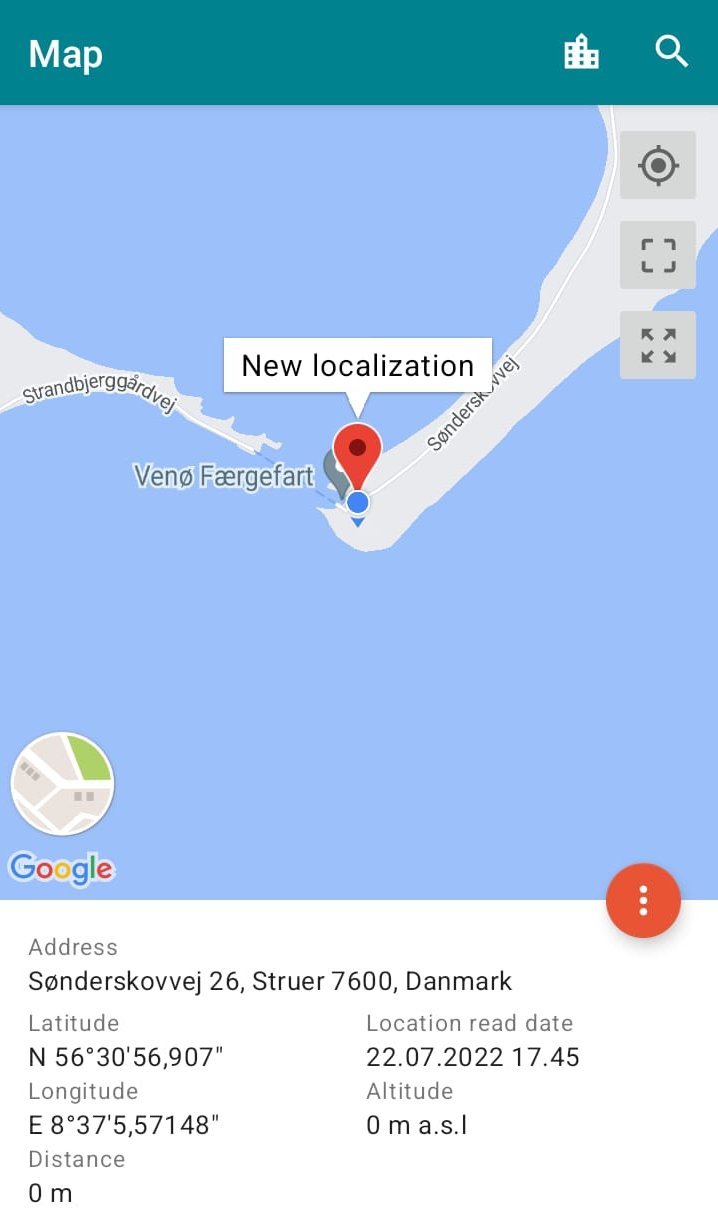Image resolution: width=718 pixels, height=1224 pixels.
Task: Open the red three-dot floating action button
Action: pos(643,900)
